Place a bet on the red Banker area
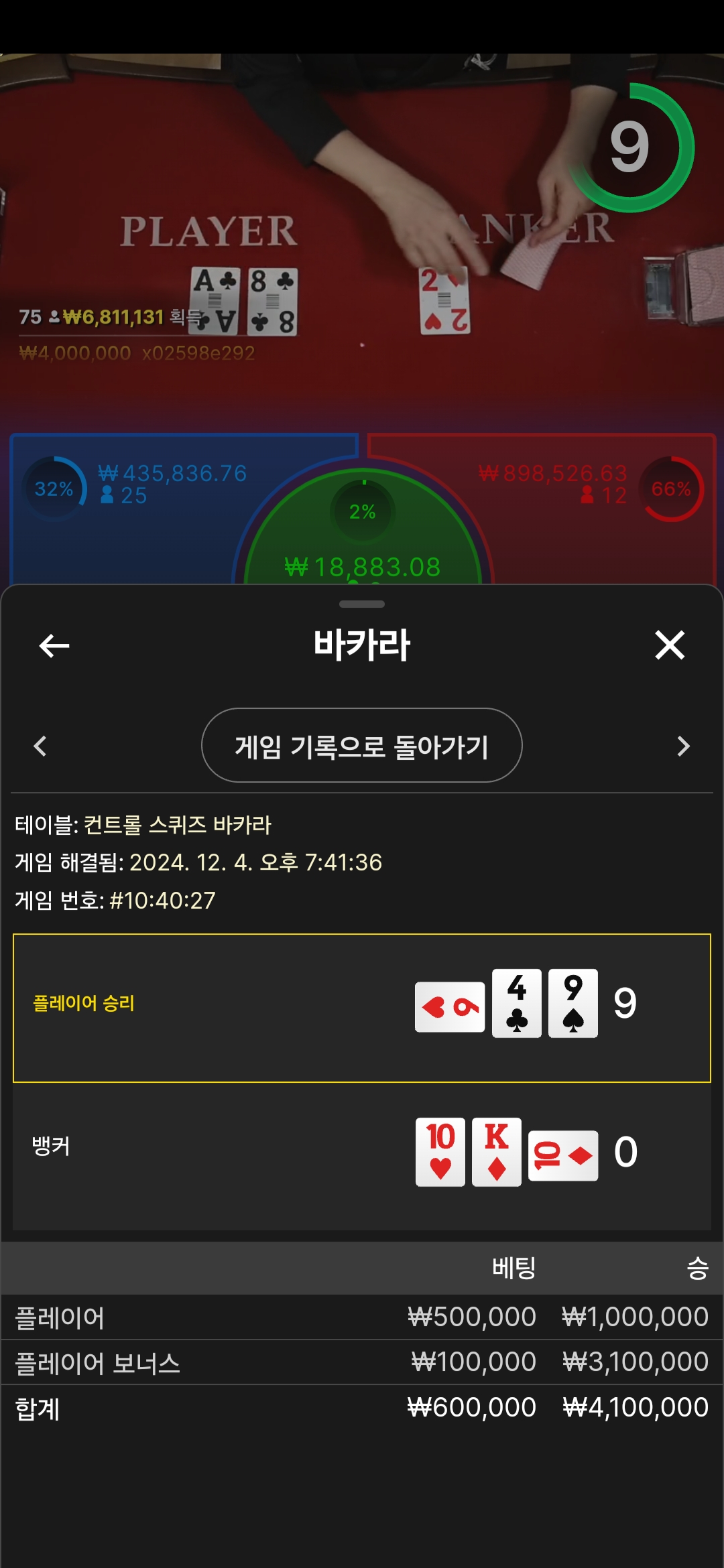The height and width of the screenshot is (1568, 724). pyautogui.click(x=597, y=509)
